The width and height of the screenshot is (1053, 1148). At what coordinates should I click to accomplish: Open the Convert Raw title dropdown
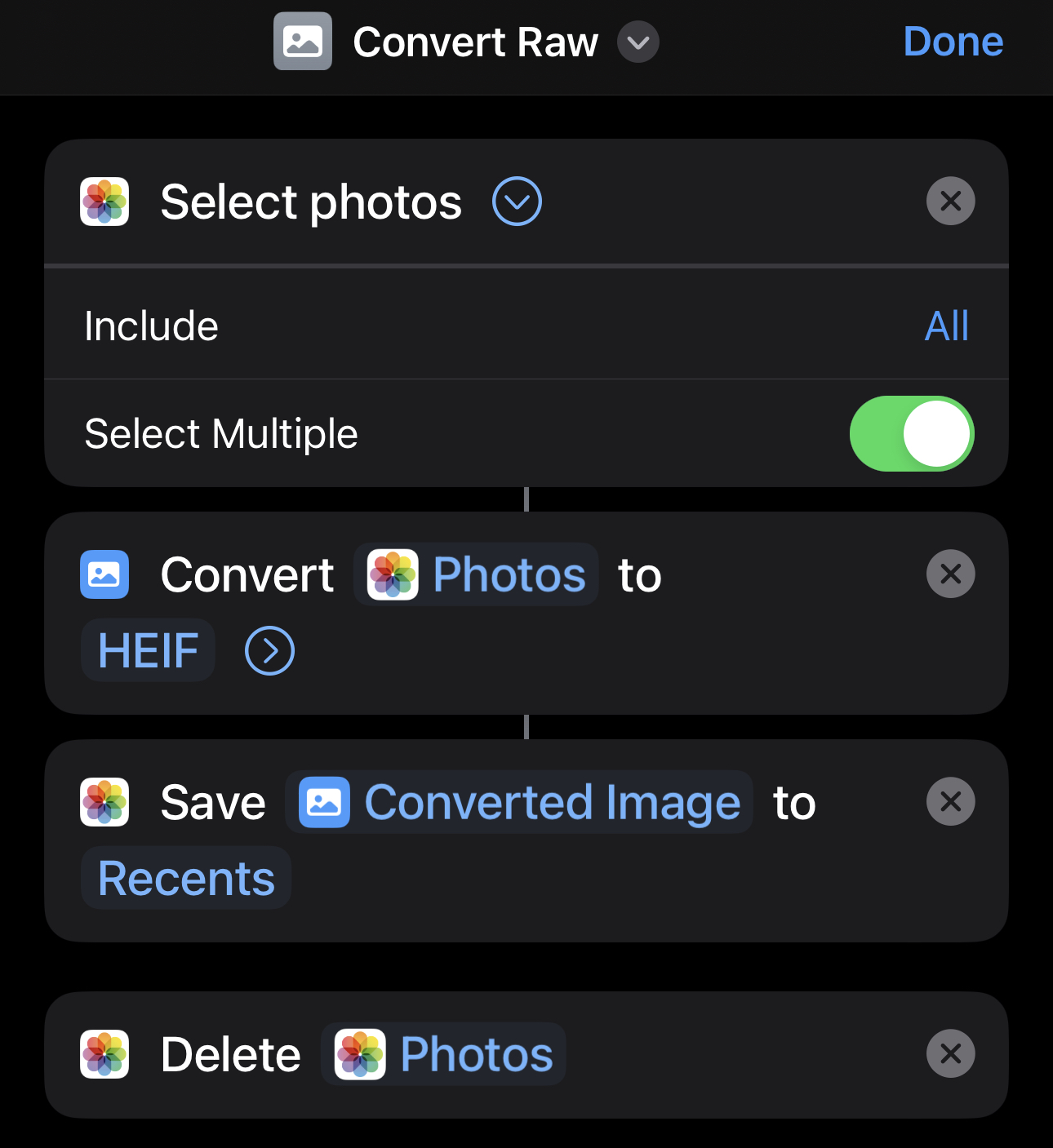point(638,42)
